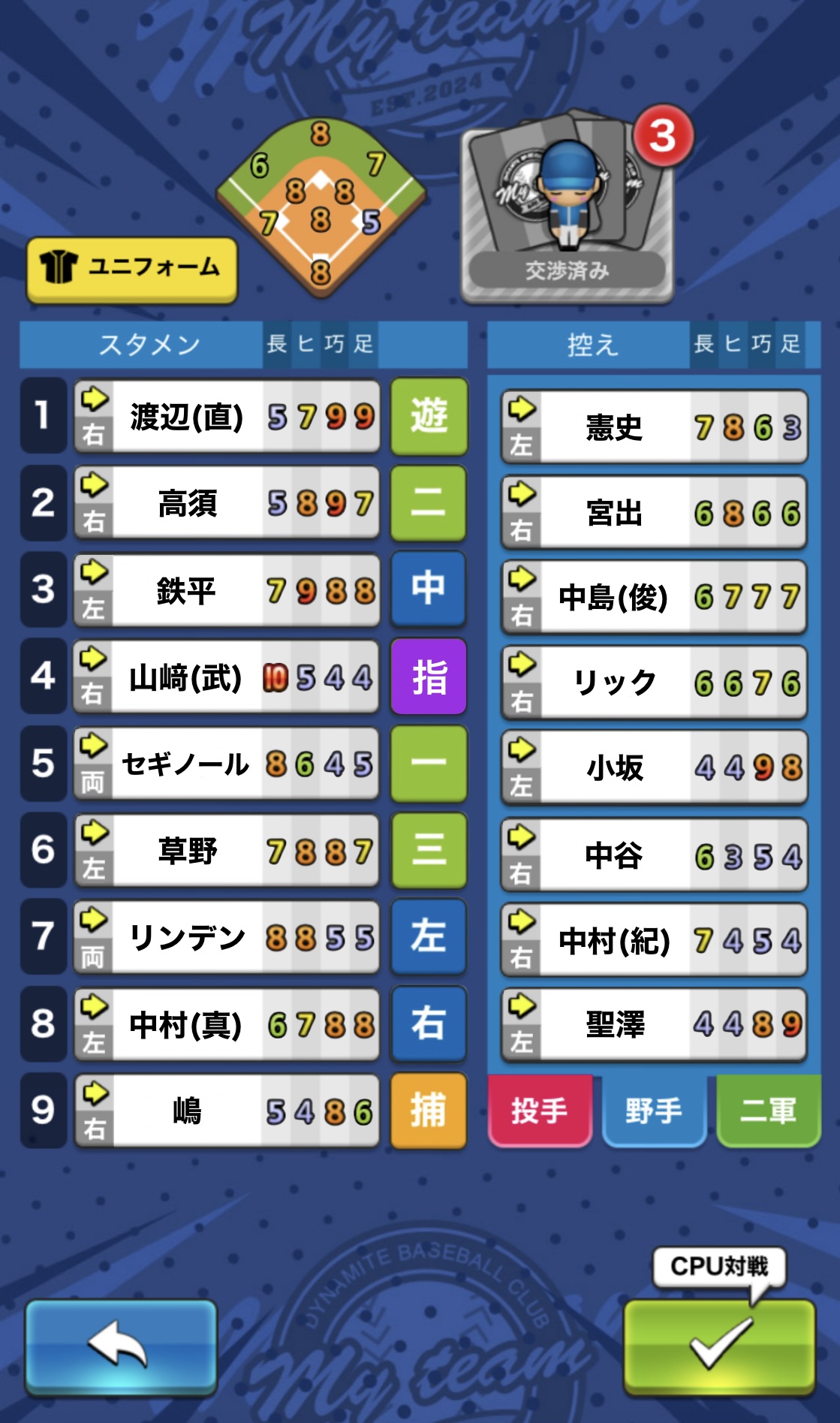Tap the 指 designated hitter badge
The image size is (840, 1423).
[x=429, y=677]
